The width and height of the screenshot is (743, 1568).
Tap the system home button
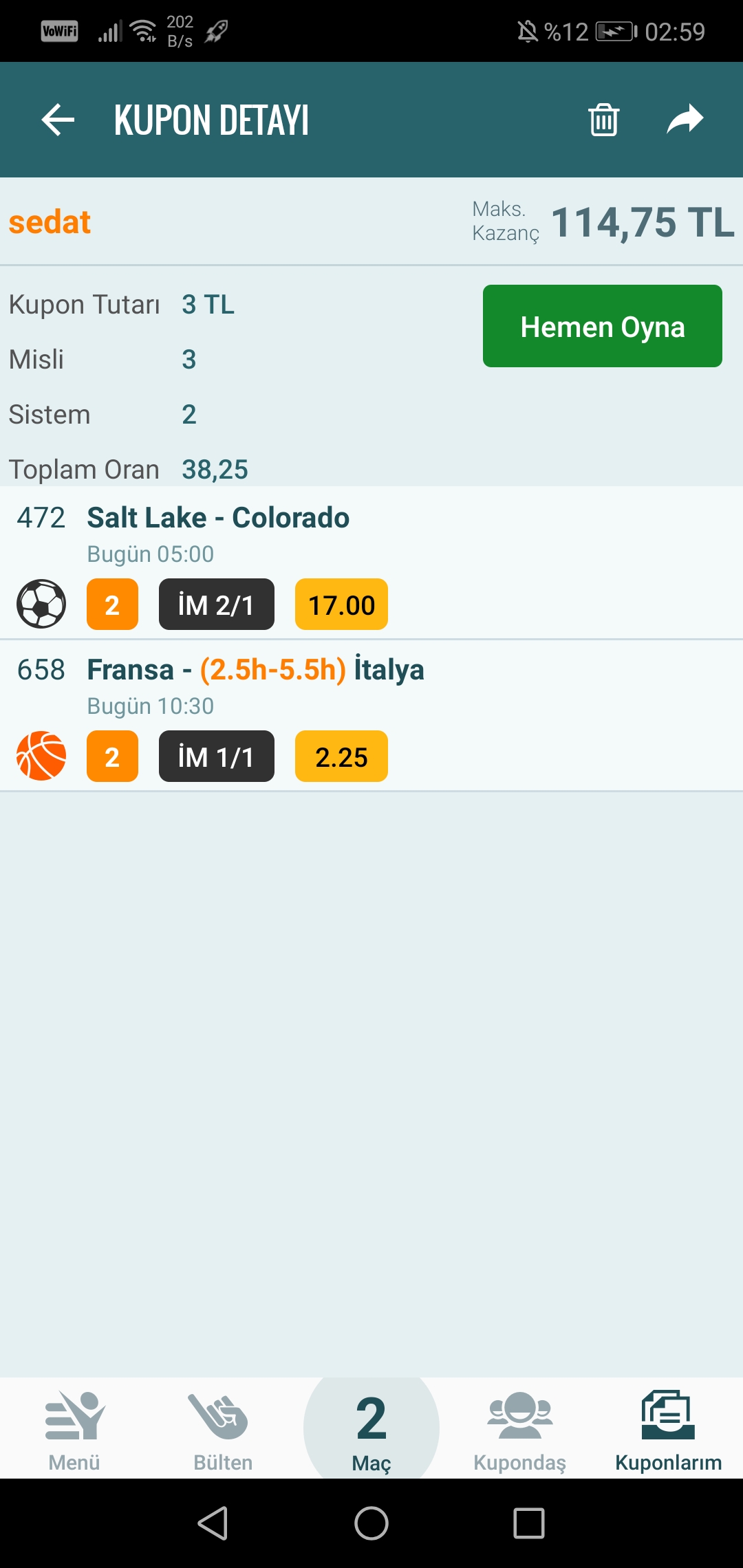[371, 1523]
